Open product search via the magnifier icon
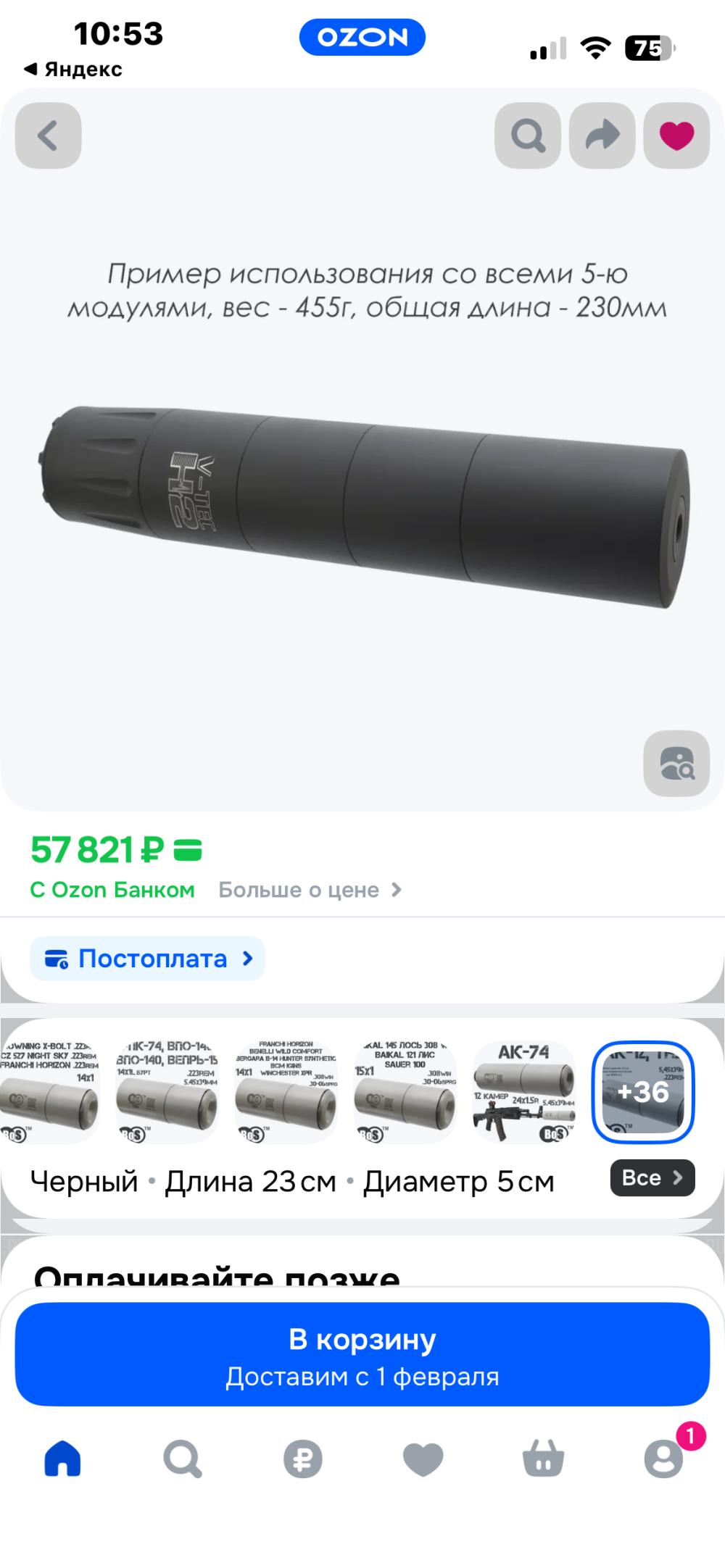Viewport: 725px width, 1568px height. pos(527,135)
